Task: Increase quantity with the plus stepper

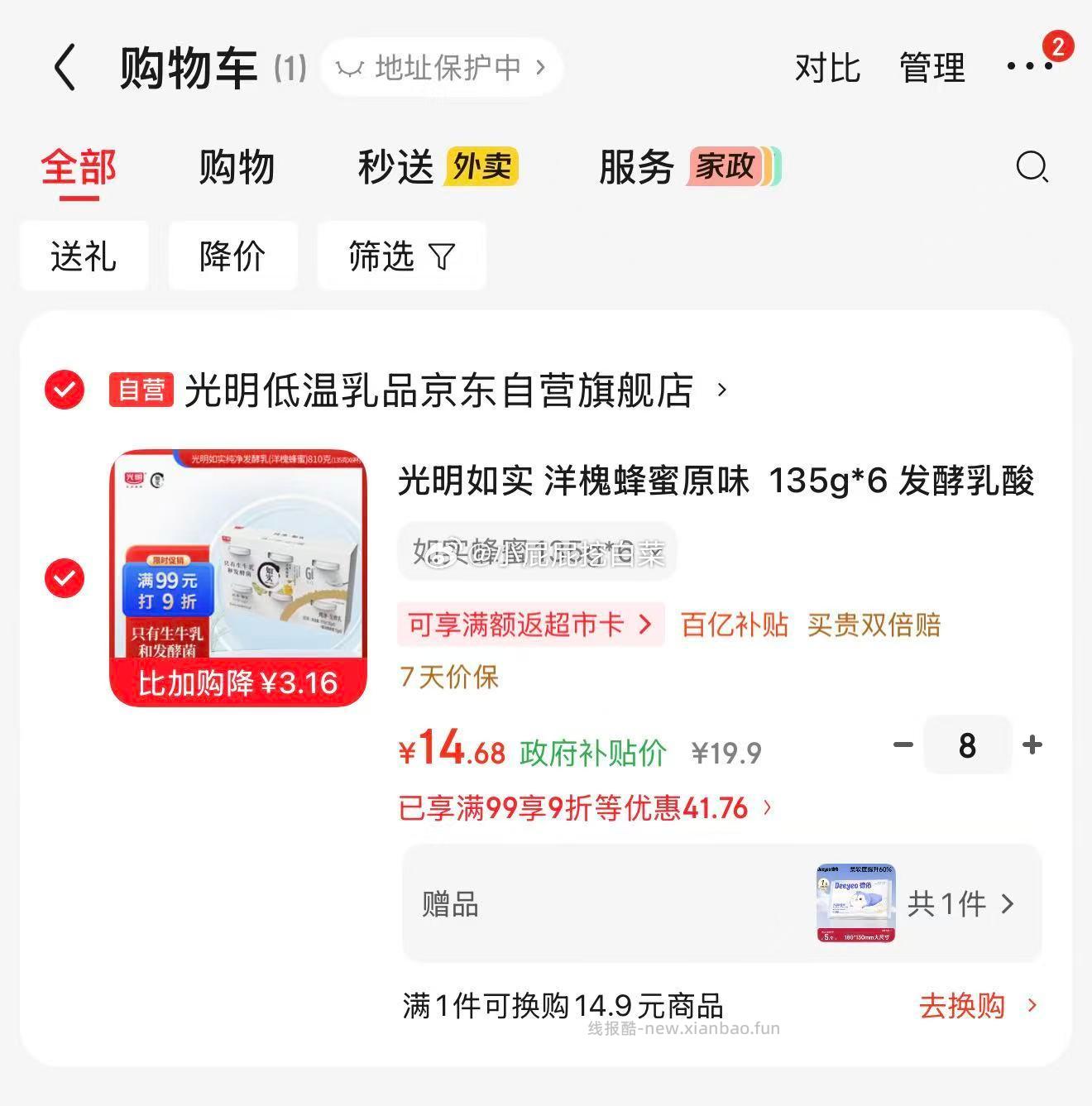Action: pyautogui.click(x=1032, y=745)
